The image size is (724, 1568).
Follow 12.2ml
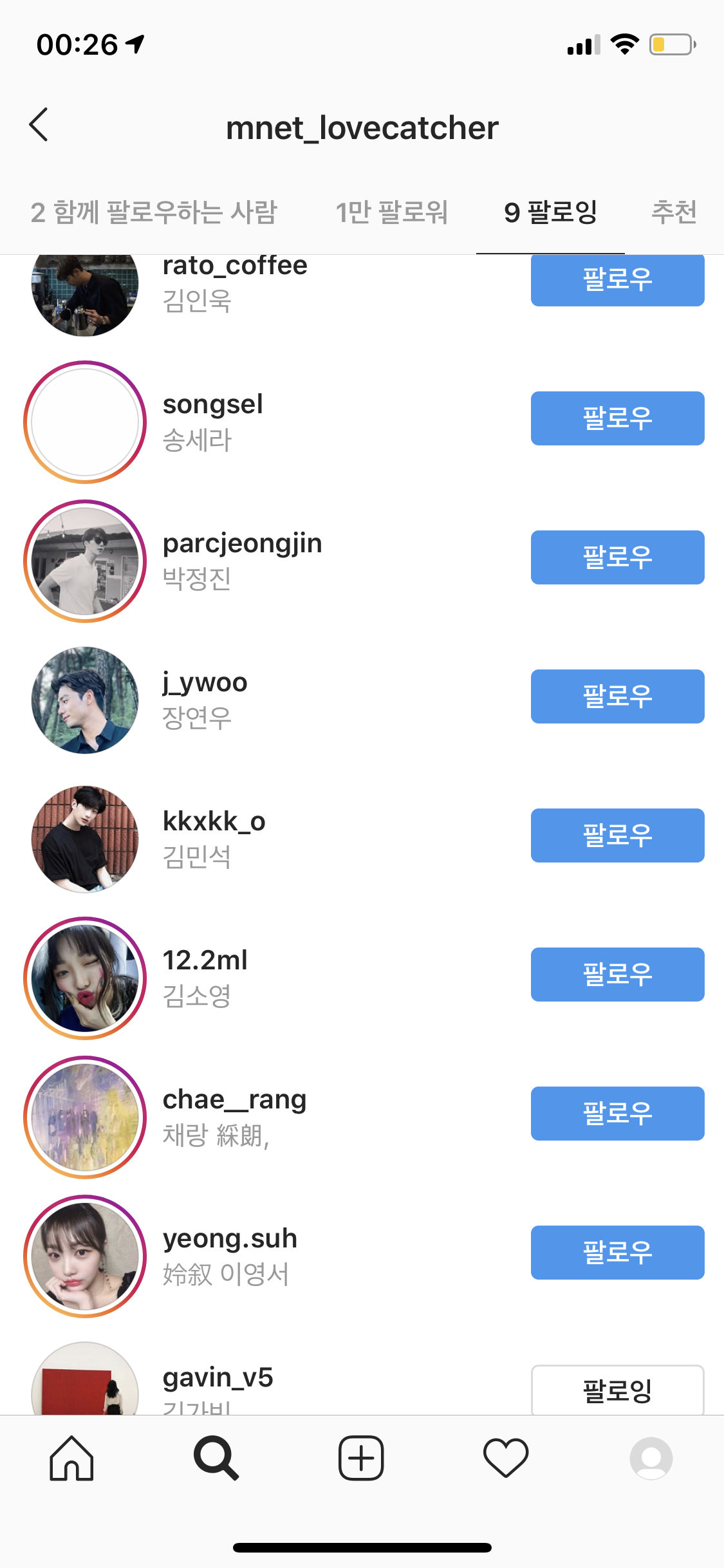click(x=617, y=975)
